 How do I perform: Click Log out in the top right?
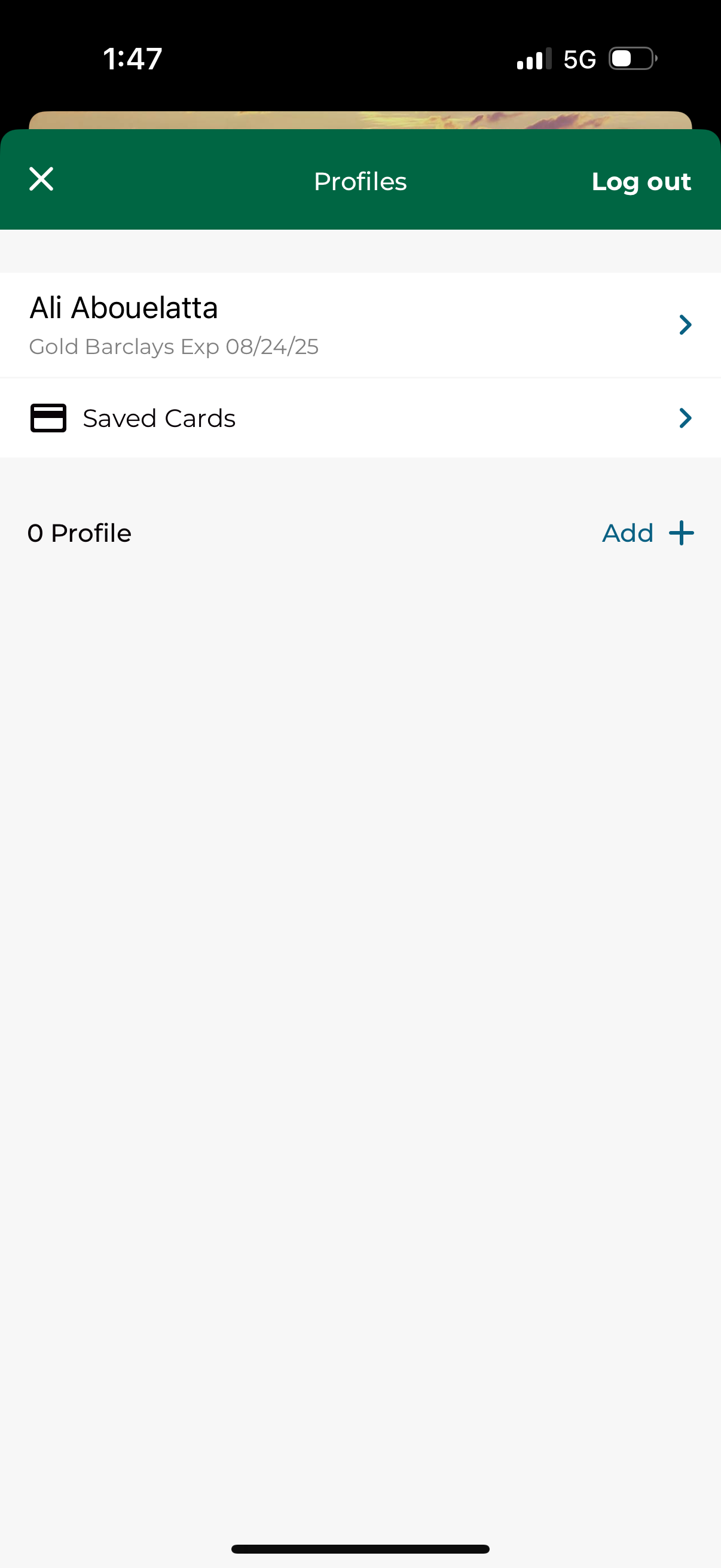click(641, 181)
